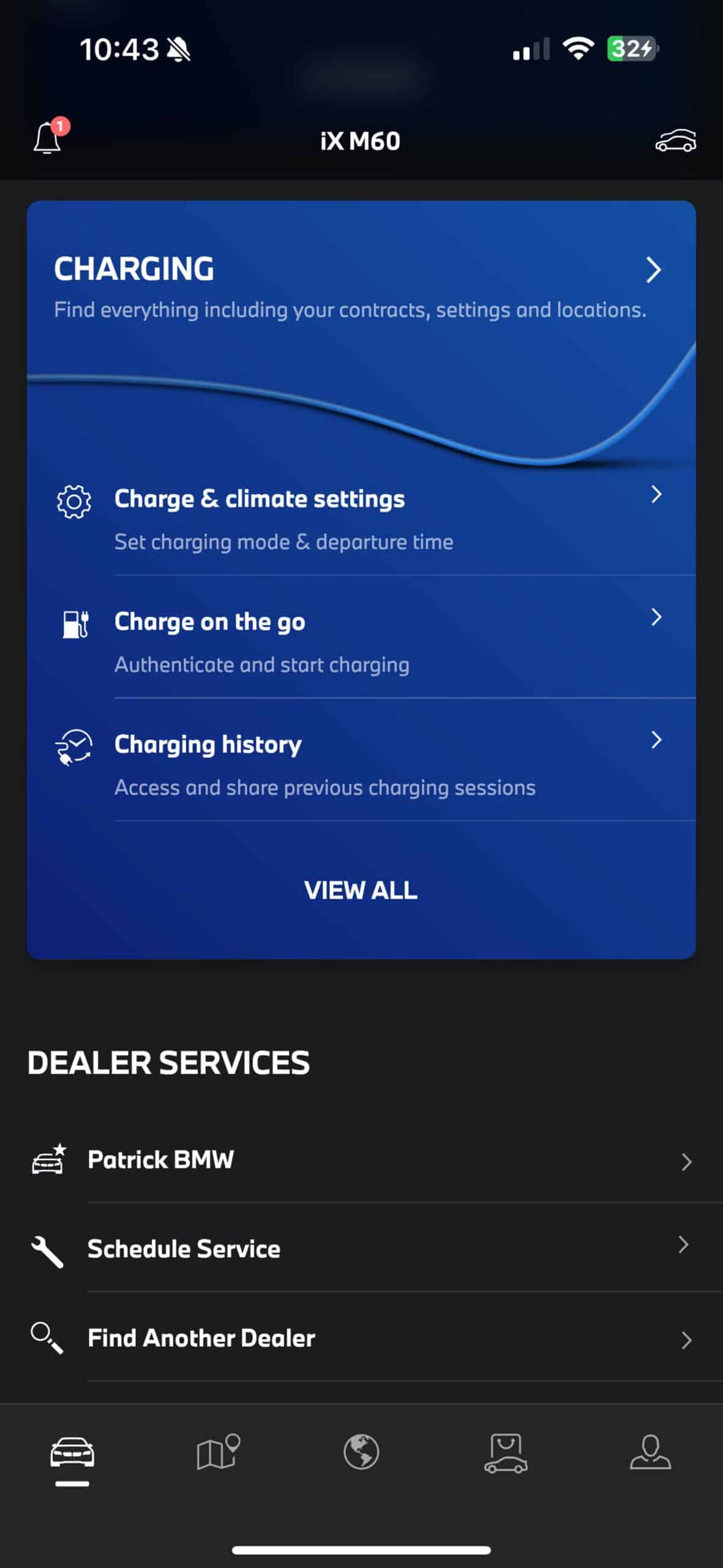Screen dimensions: 723x1568
Task: Open the notifications bell
Action: point(48,138)
